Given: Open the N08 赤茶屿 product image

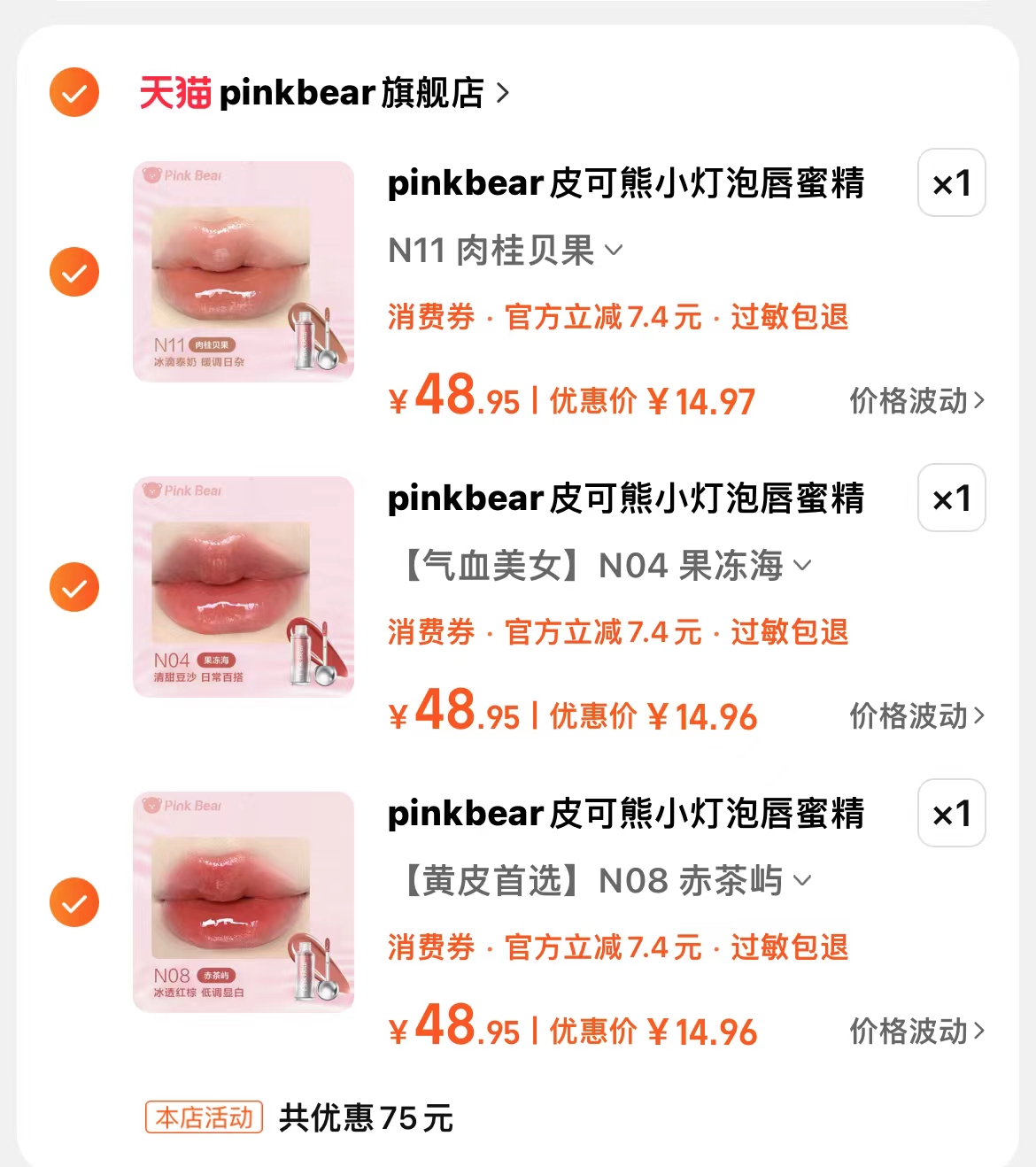Looking at the screenshot, I should pyautogui.click(x=244, y=902).
